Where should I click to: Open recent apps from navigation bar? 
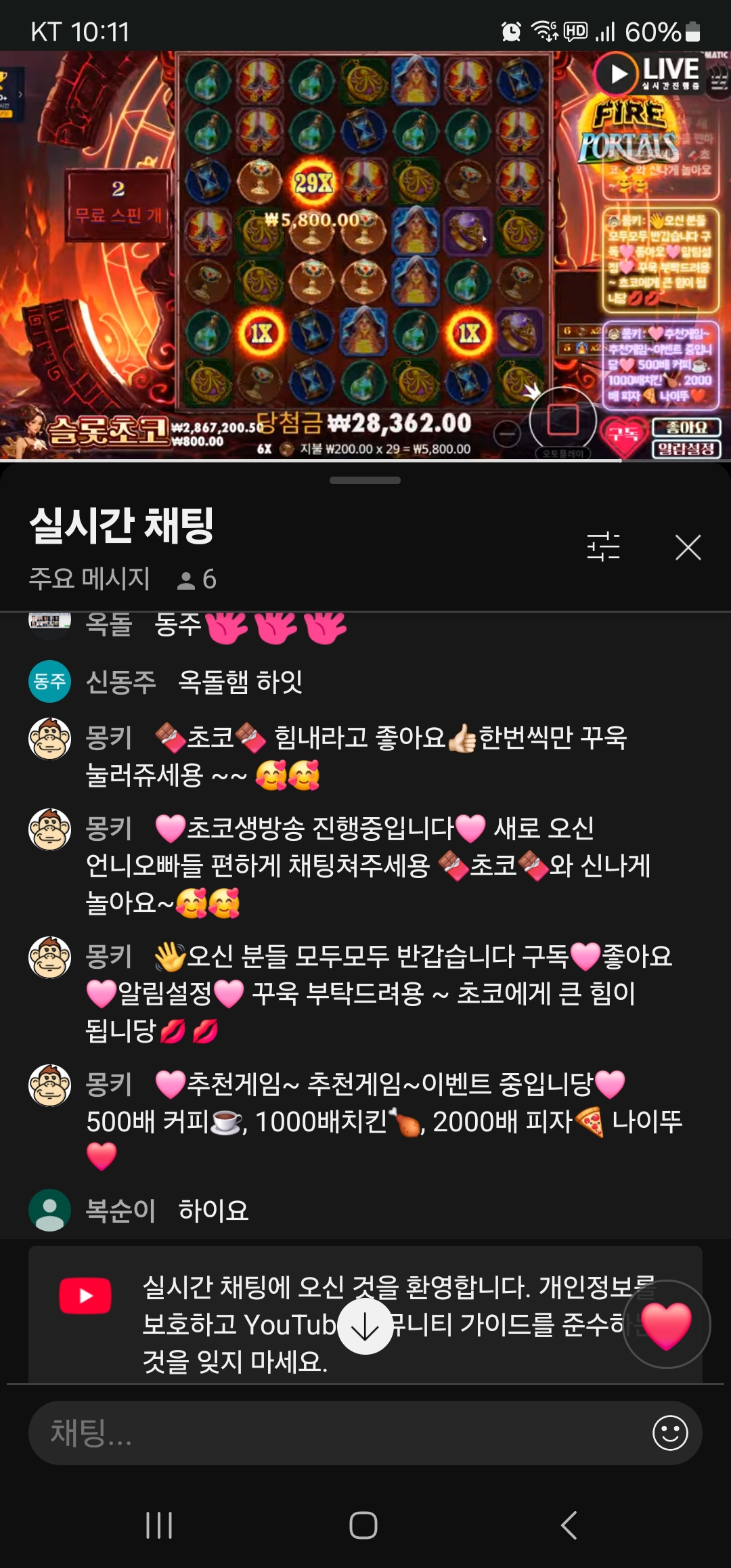click(x=160, y=1525)
